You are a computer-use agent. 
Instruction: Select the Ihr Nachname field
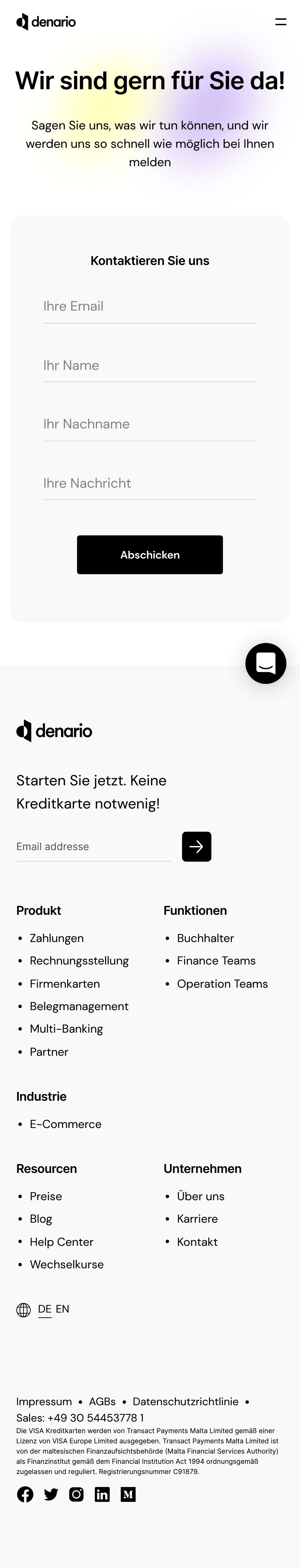(x=149, y=424)
